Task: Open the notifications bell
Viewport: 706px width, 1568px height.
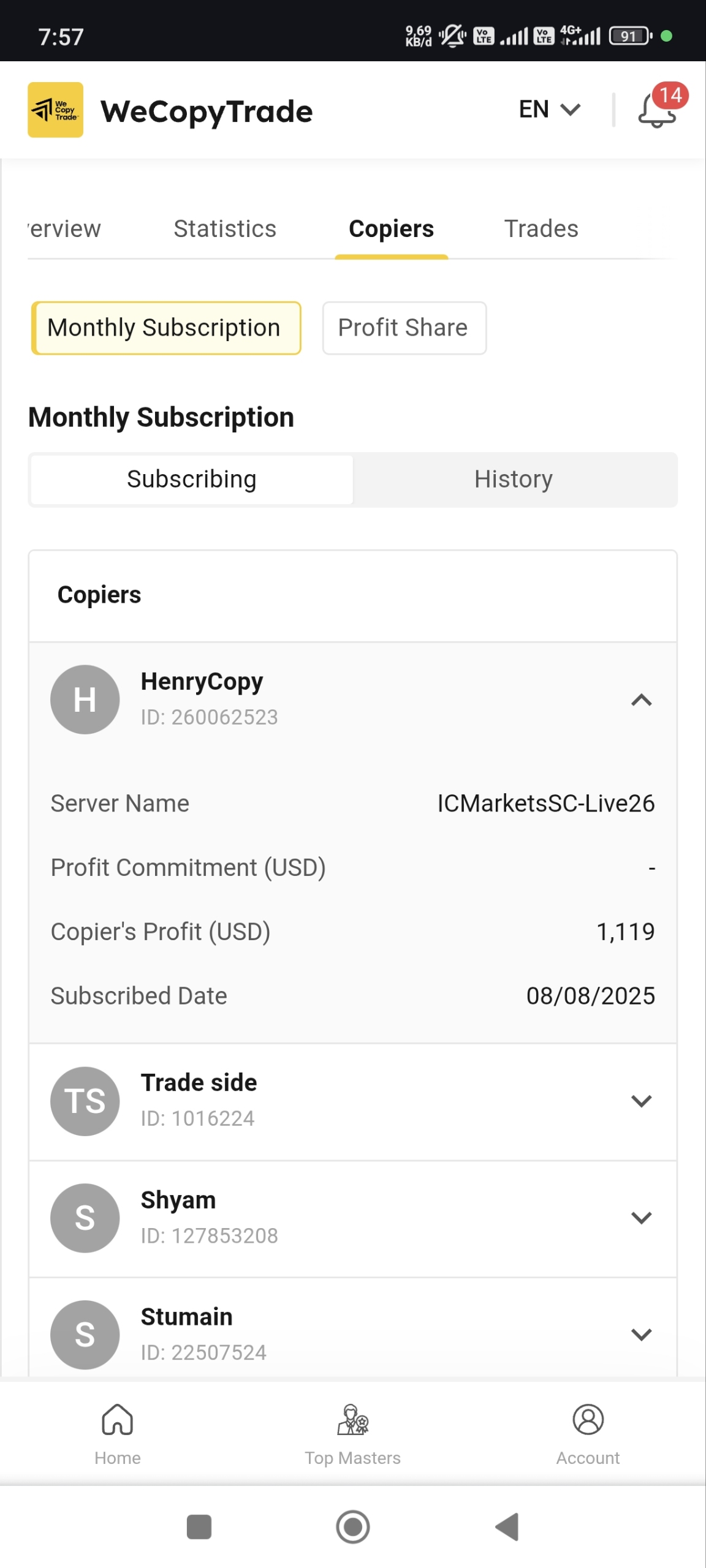Action: point(657,111)
